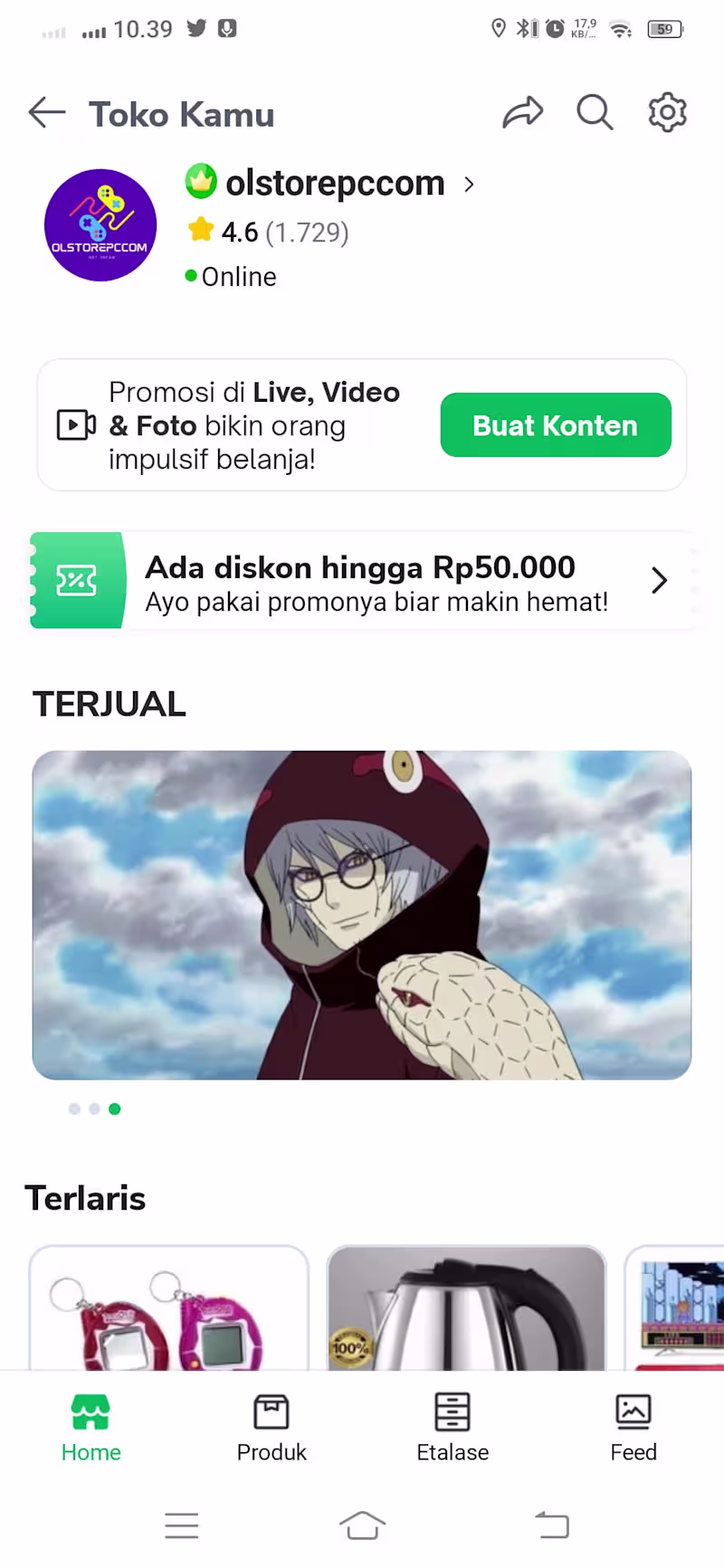Open recent apps from navigation bar
724x1568 pixels.
pos(181,1525)
